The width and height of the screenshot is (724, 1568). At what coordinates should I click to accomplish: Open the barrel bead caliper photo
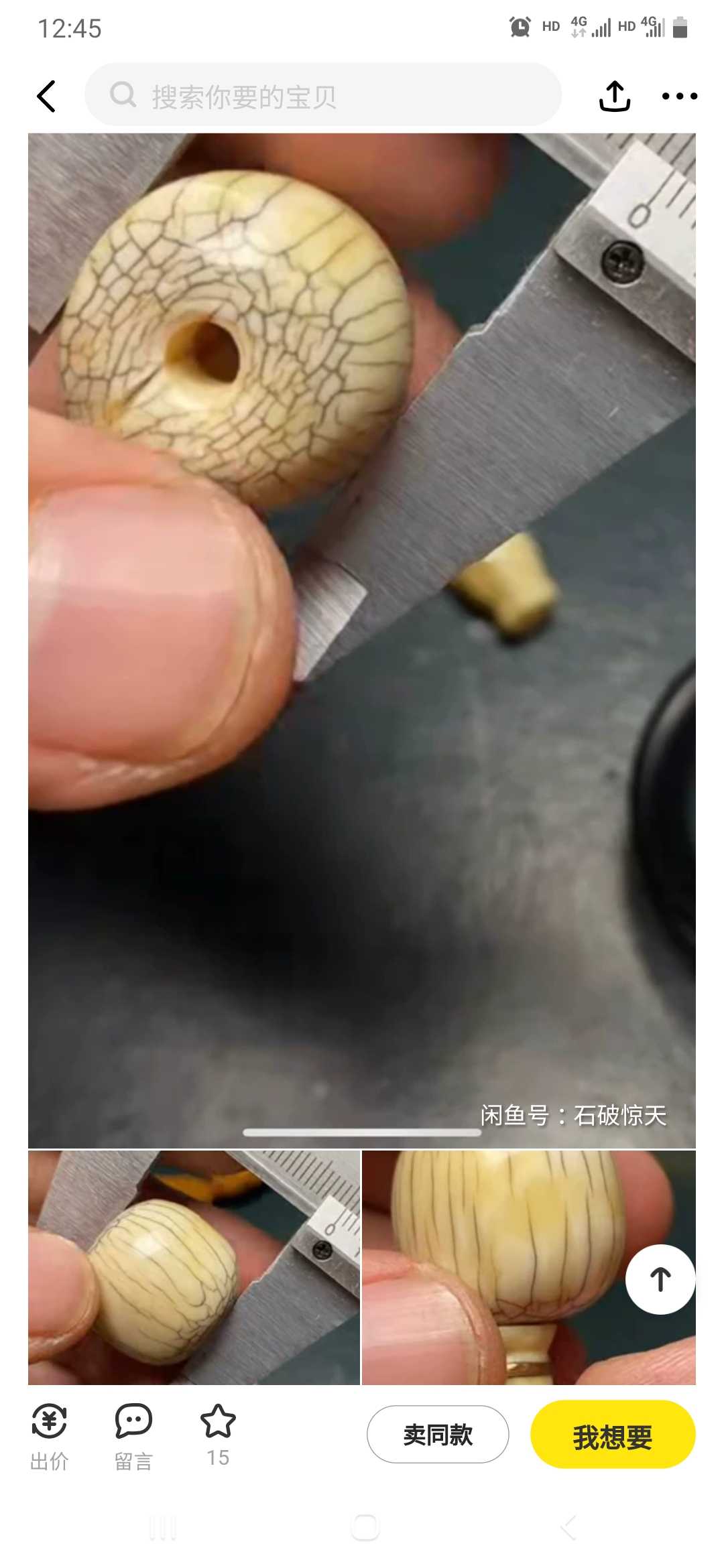(x=194, y=1266)
